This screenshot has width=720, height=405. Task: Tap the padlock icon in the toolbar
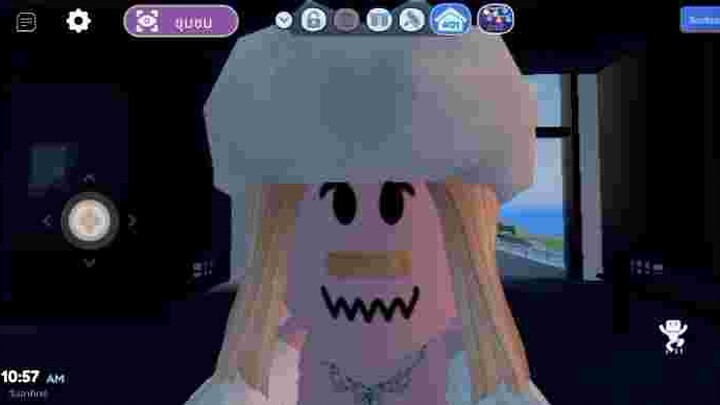coord(313,20)
